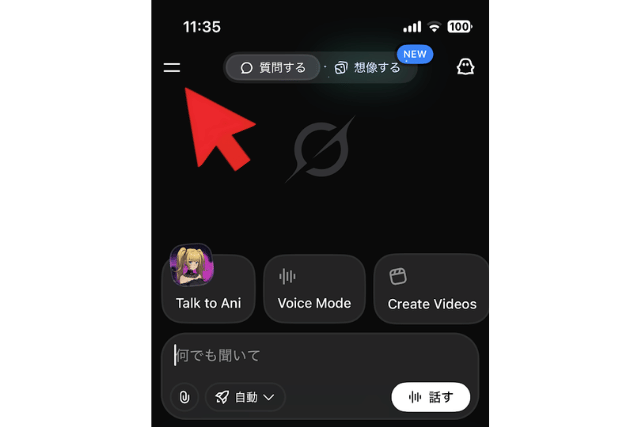
Task: Open Create Videos card
Action: pyautogui.click(x=431, y=288)
